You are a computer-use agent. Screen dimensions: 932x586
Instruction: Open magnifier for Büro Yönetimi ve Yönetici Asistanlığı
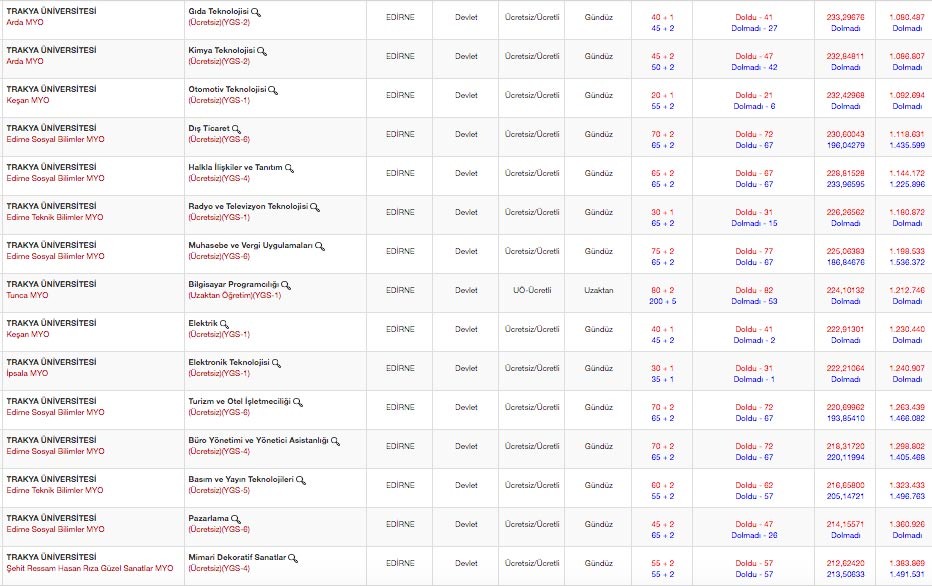point(336,441)
